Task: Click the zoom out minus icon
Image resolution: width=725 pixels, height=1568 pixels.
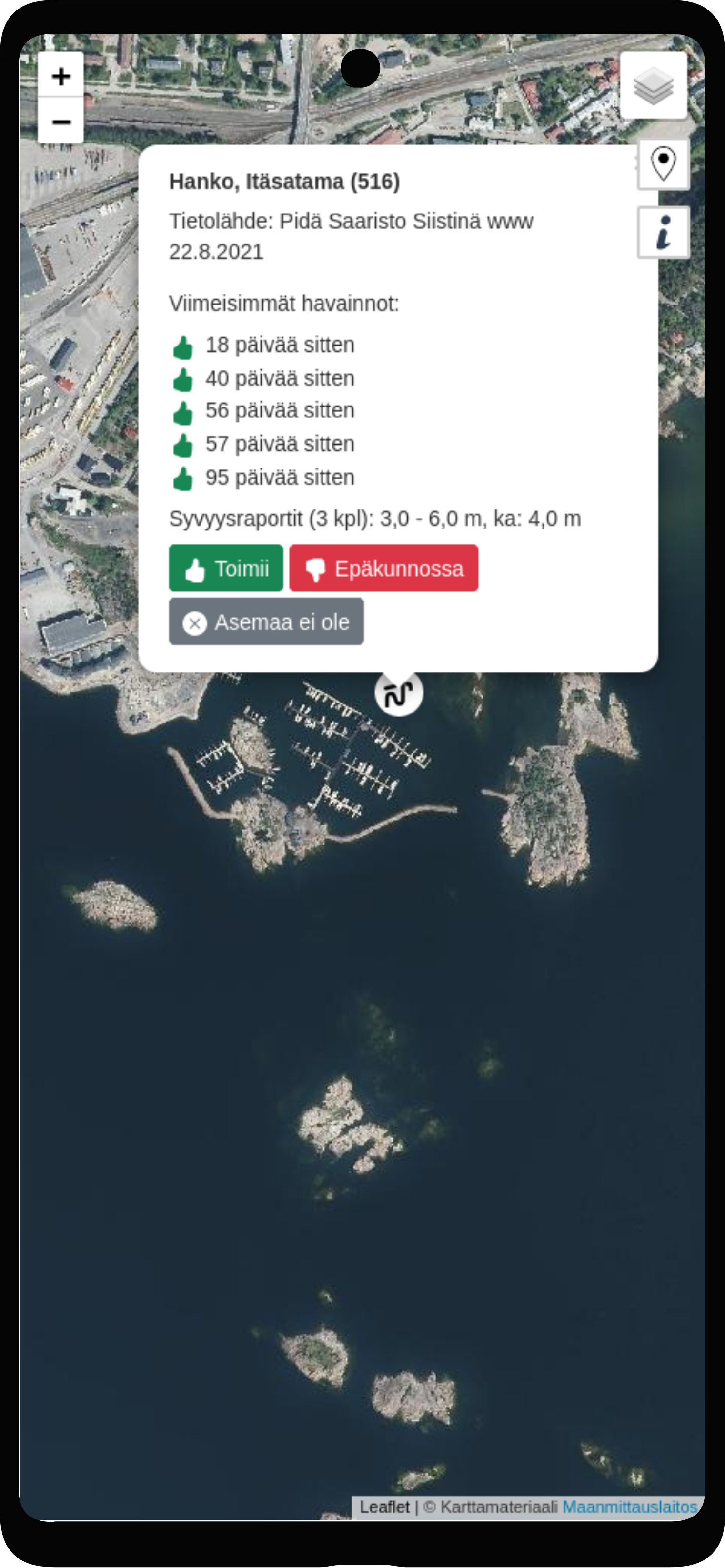Action: point(61,122)
